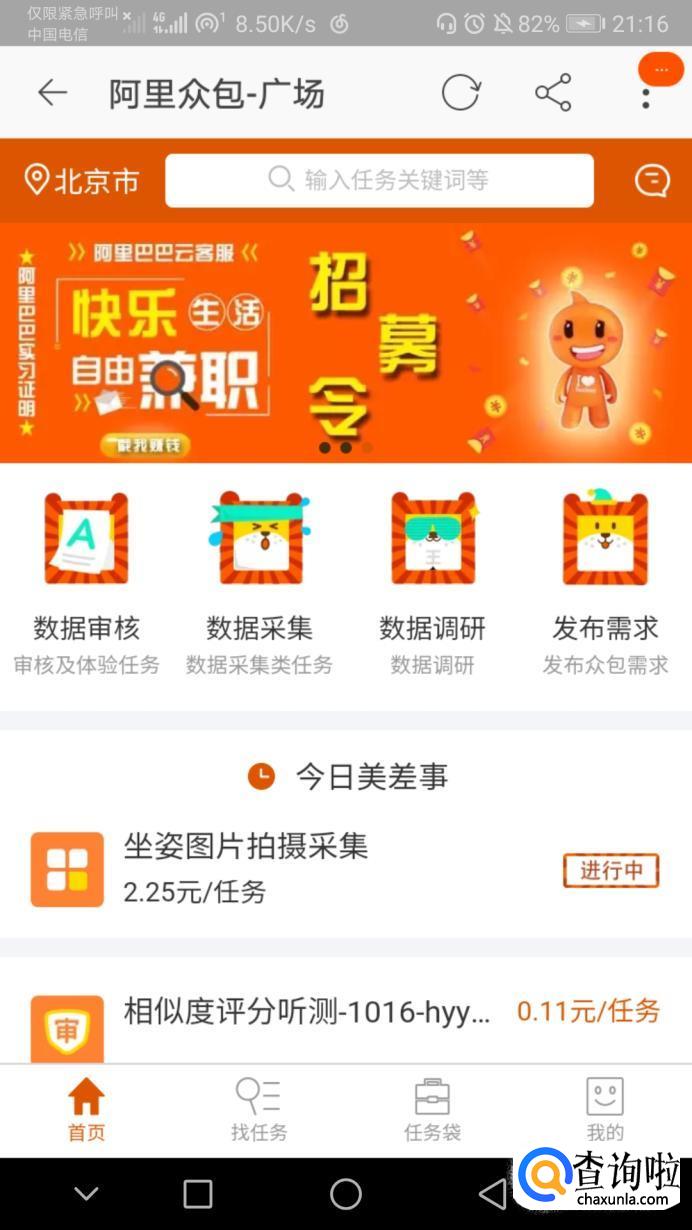692x1230 pixels.
Task: Tap the task keyword search box
Action: coord(380,180)
